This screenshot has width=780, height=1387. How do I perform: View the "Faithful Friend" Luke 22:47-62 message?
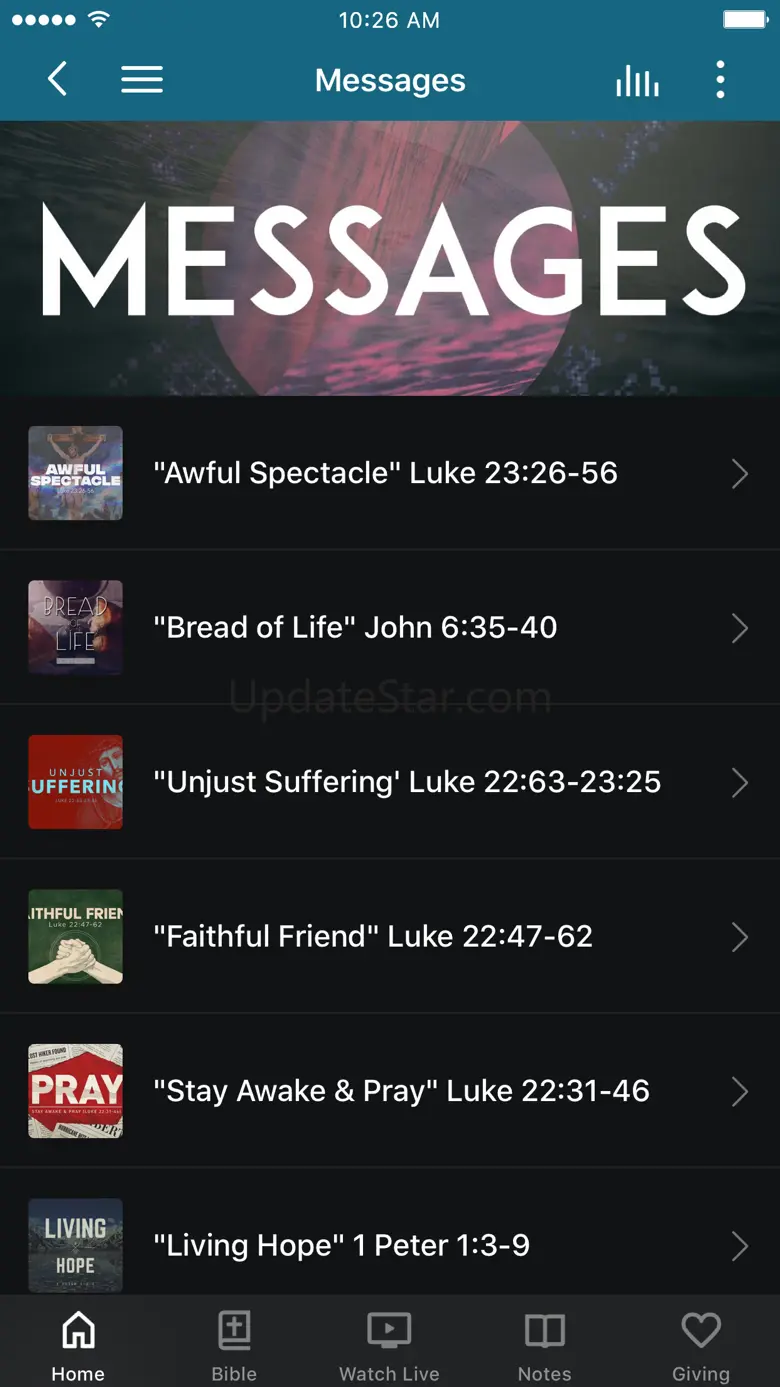pos(373,936)
